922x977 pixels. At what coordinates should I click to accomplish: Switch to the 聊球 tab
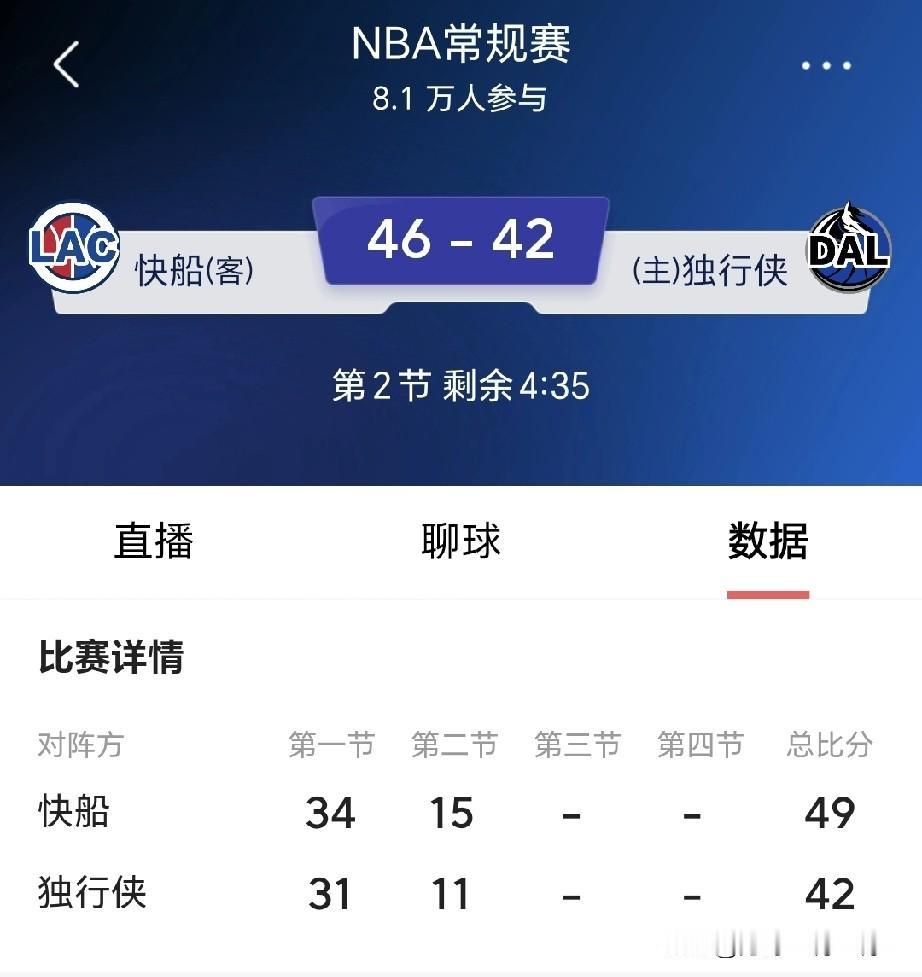(460, 540)
